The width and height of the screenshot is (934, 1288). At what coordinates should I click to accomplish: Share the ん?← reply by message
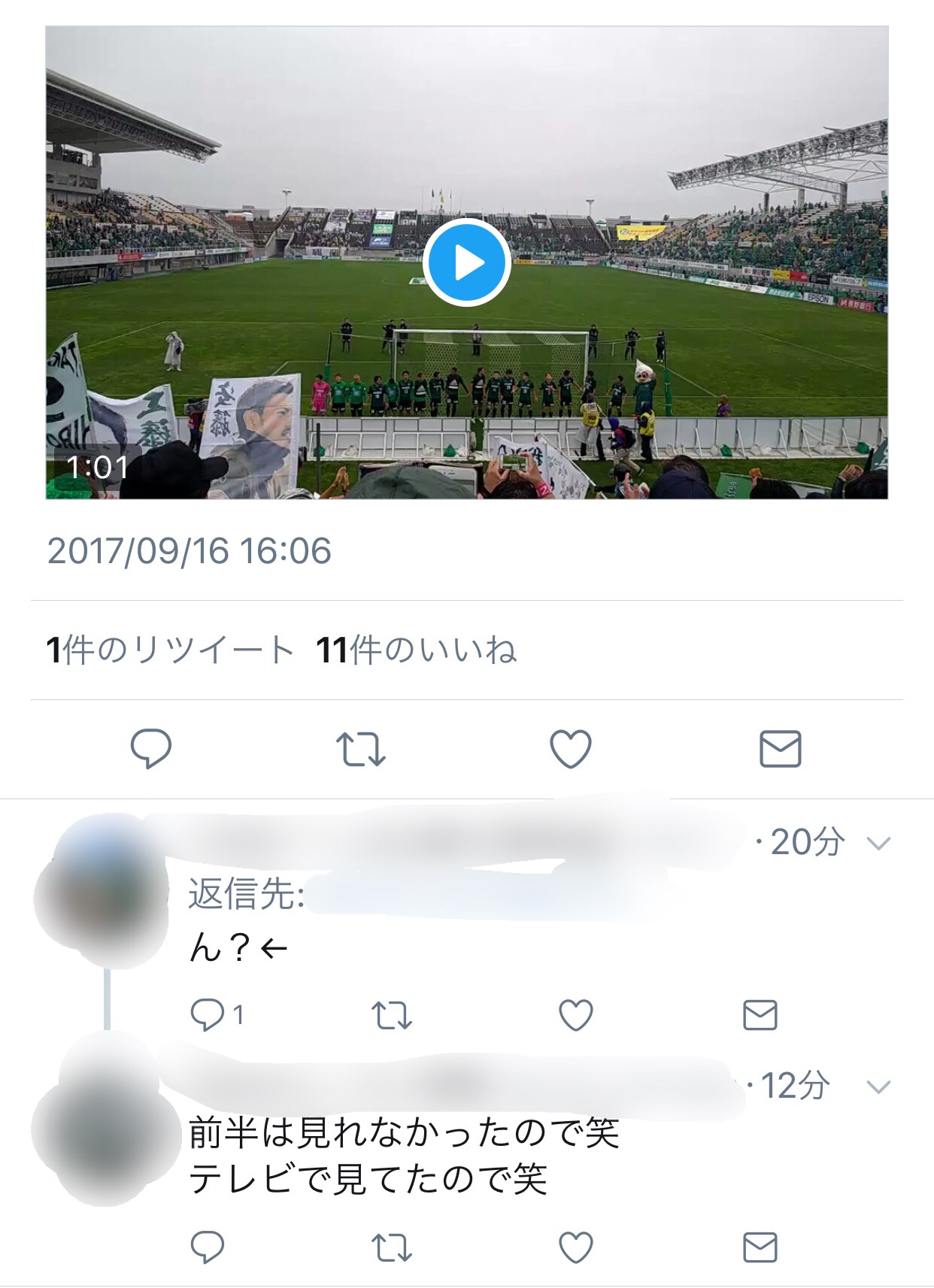(x=760, y=1016)
